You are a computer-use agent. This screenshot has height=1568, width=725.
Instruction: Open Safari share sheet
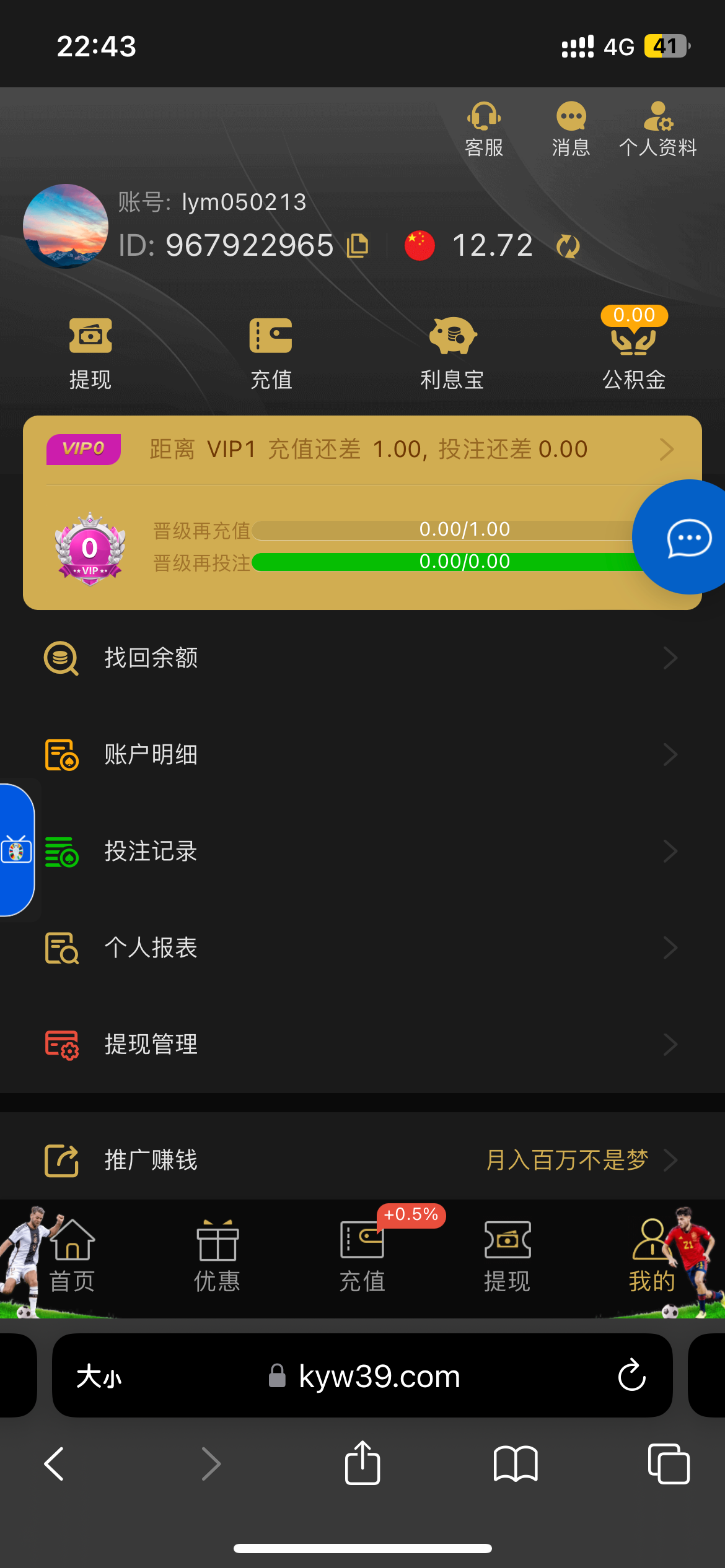point(362,1464)
